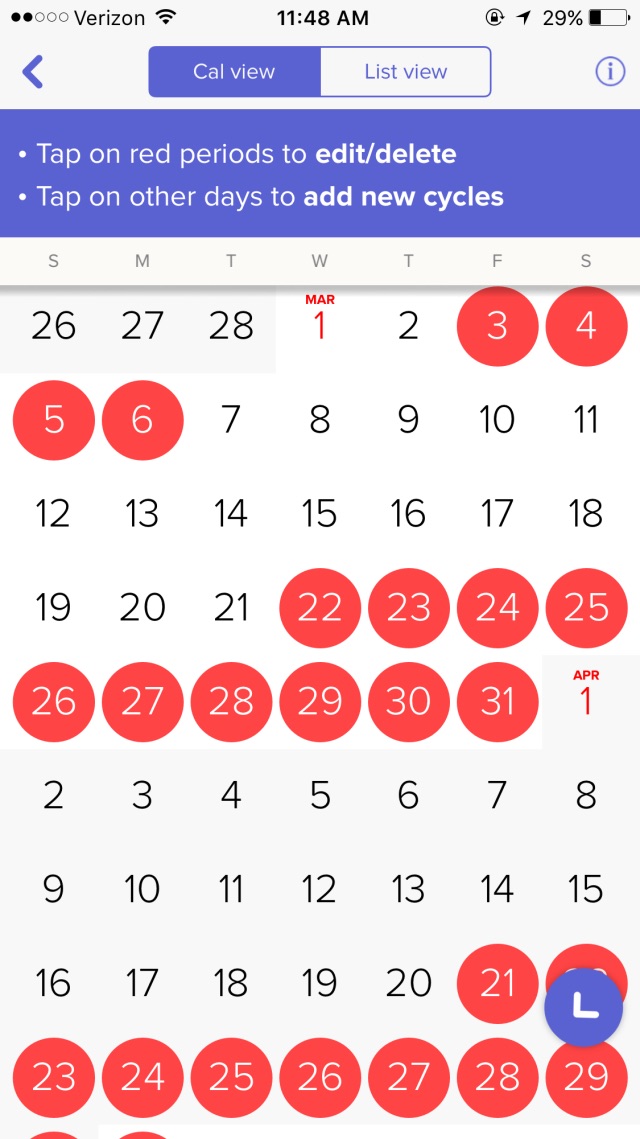Go back using the arrow
The image size is (640, 1139).
coord(33,72)
